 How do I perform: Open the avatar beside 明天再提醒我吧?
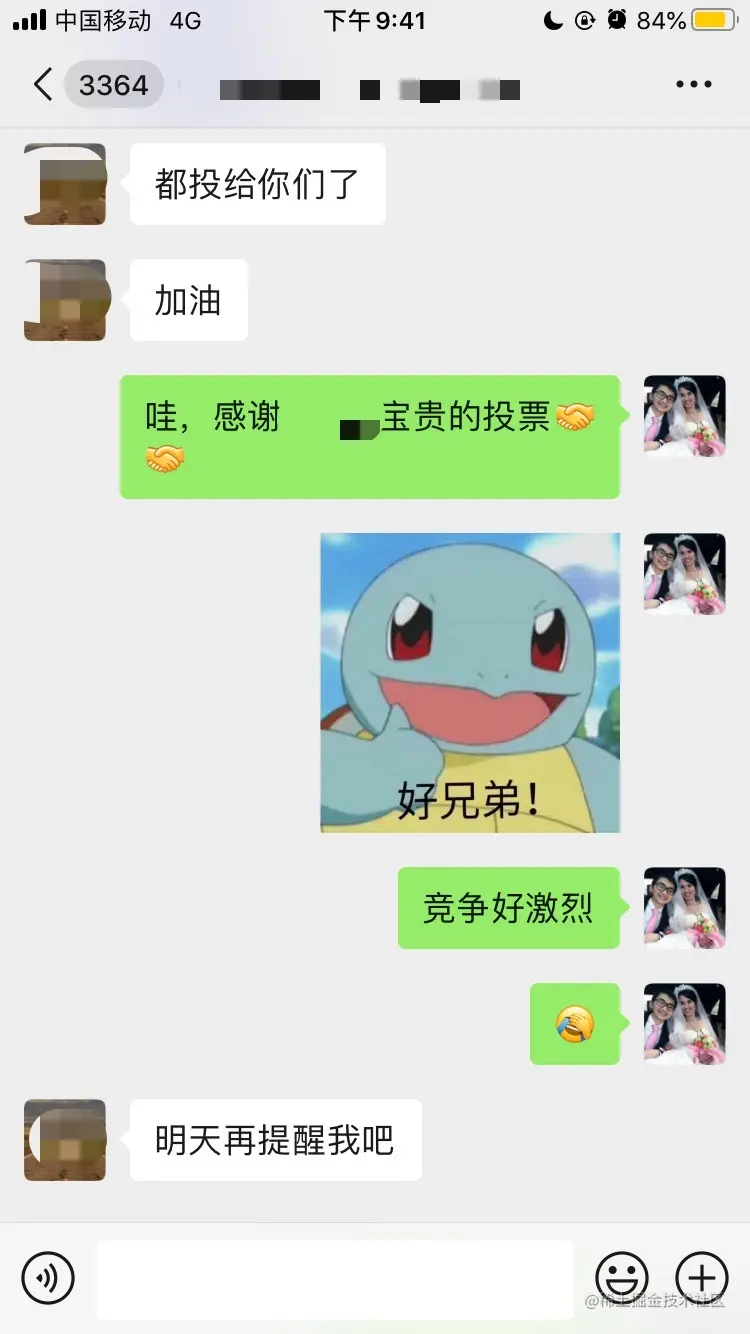click(x=65, y=1140)
